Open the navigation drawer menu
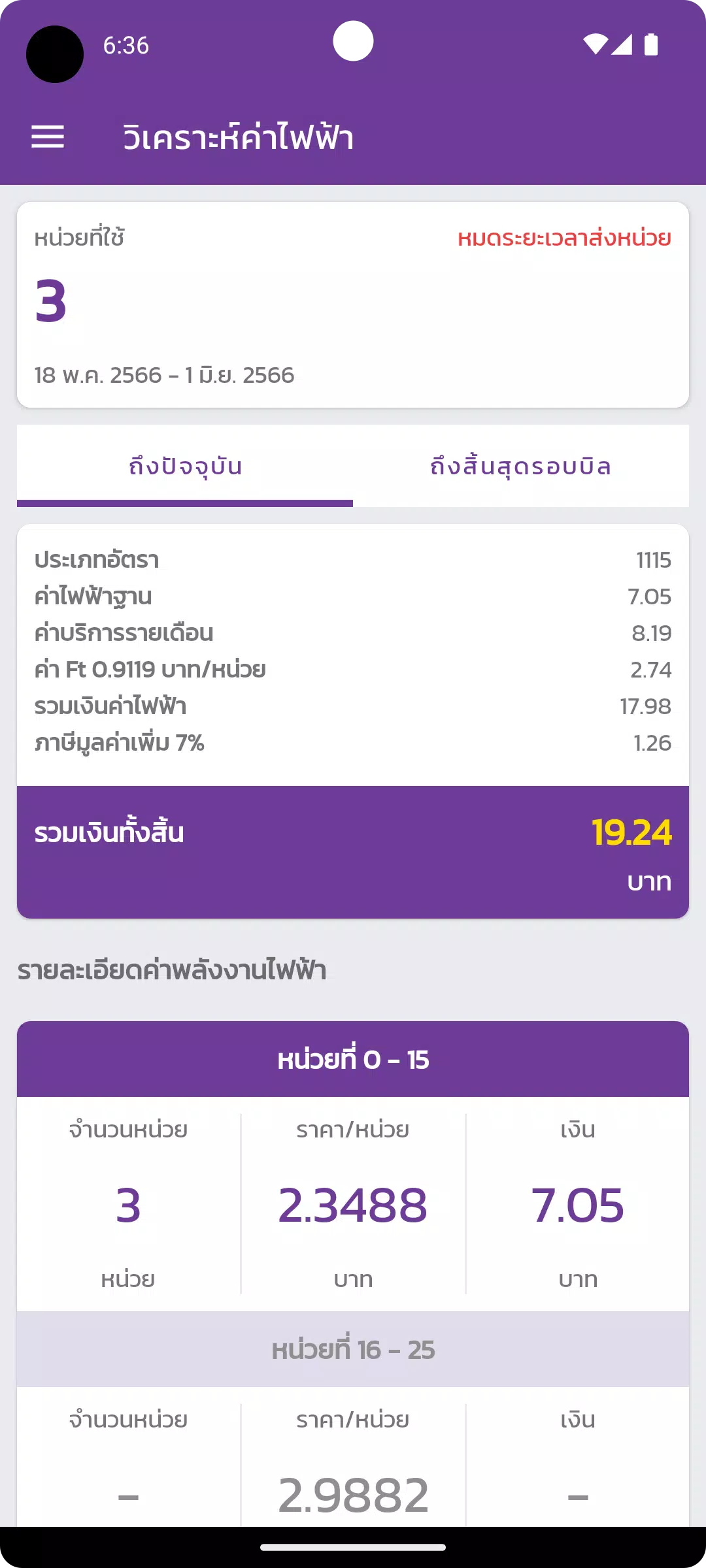 click(x=46, y=137)
